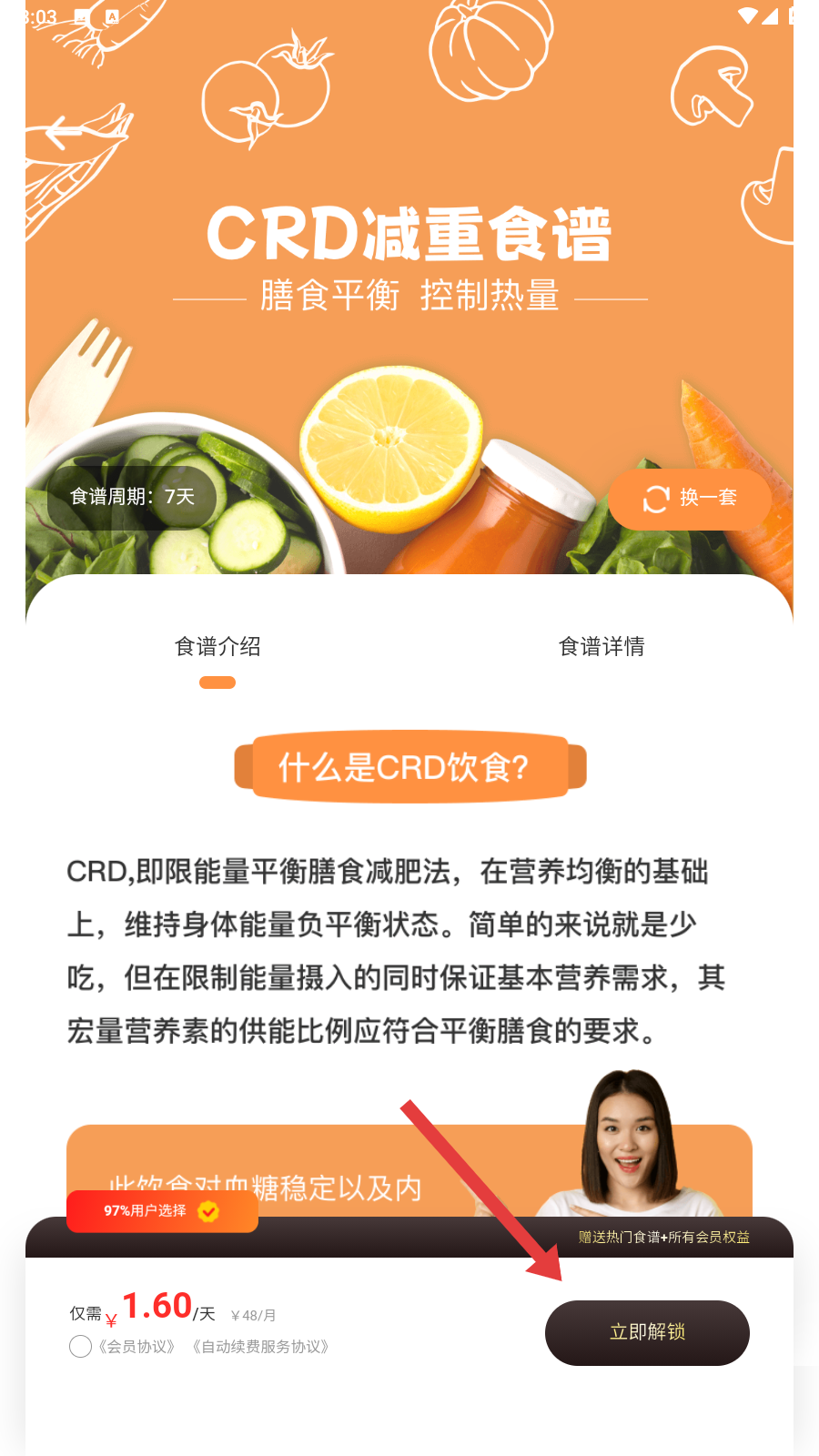Screen dimensions: 819x1456
Task: Switch to the 食谱详情 tab
Action: (602, 647)
